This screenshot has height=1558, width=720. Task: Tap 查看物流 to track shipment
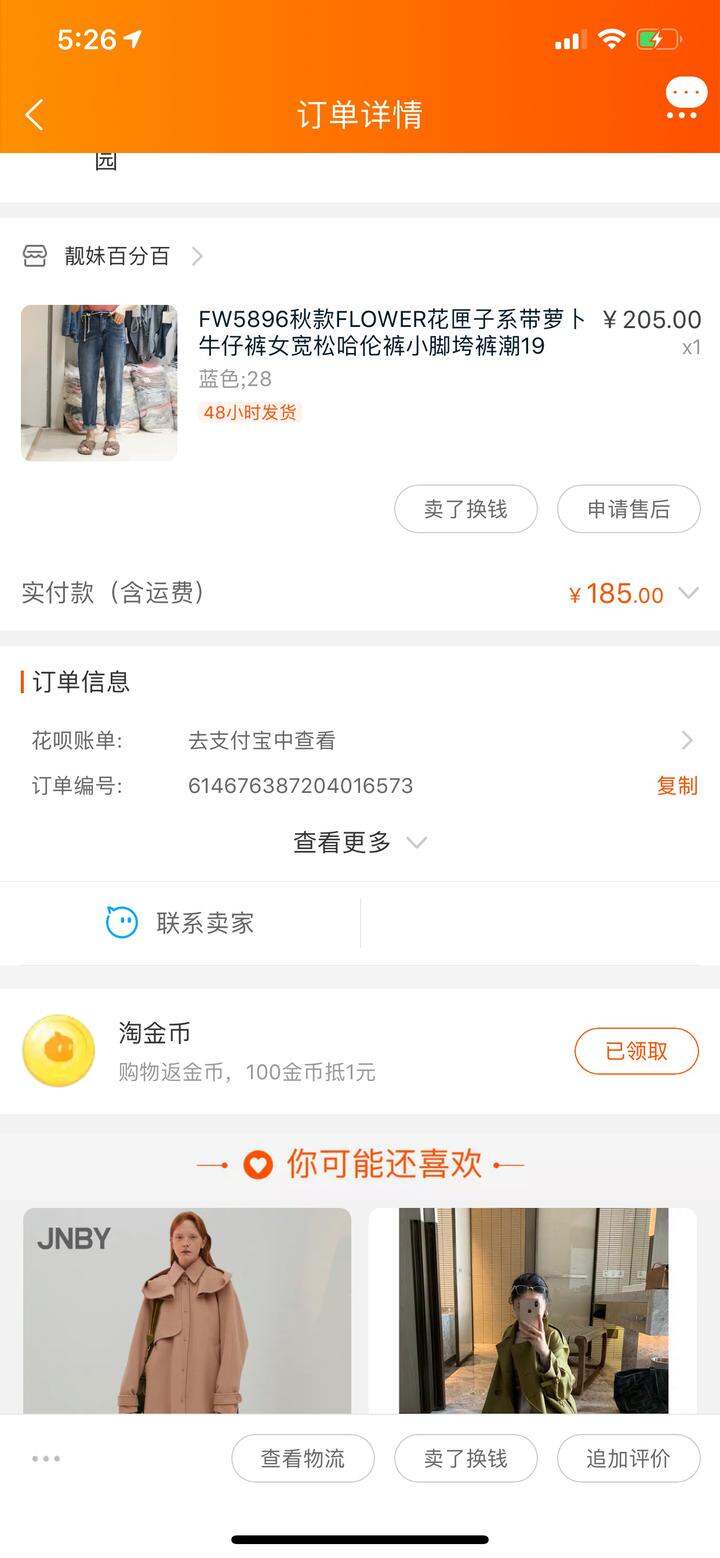tap(303, 1459)
